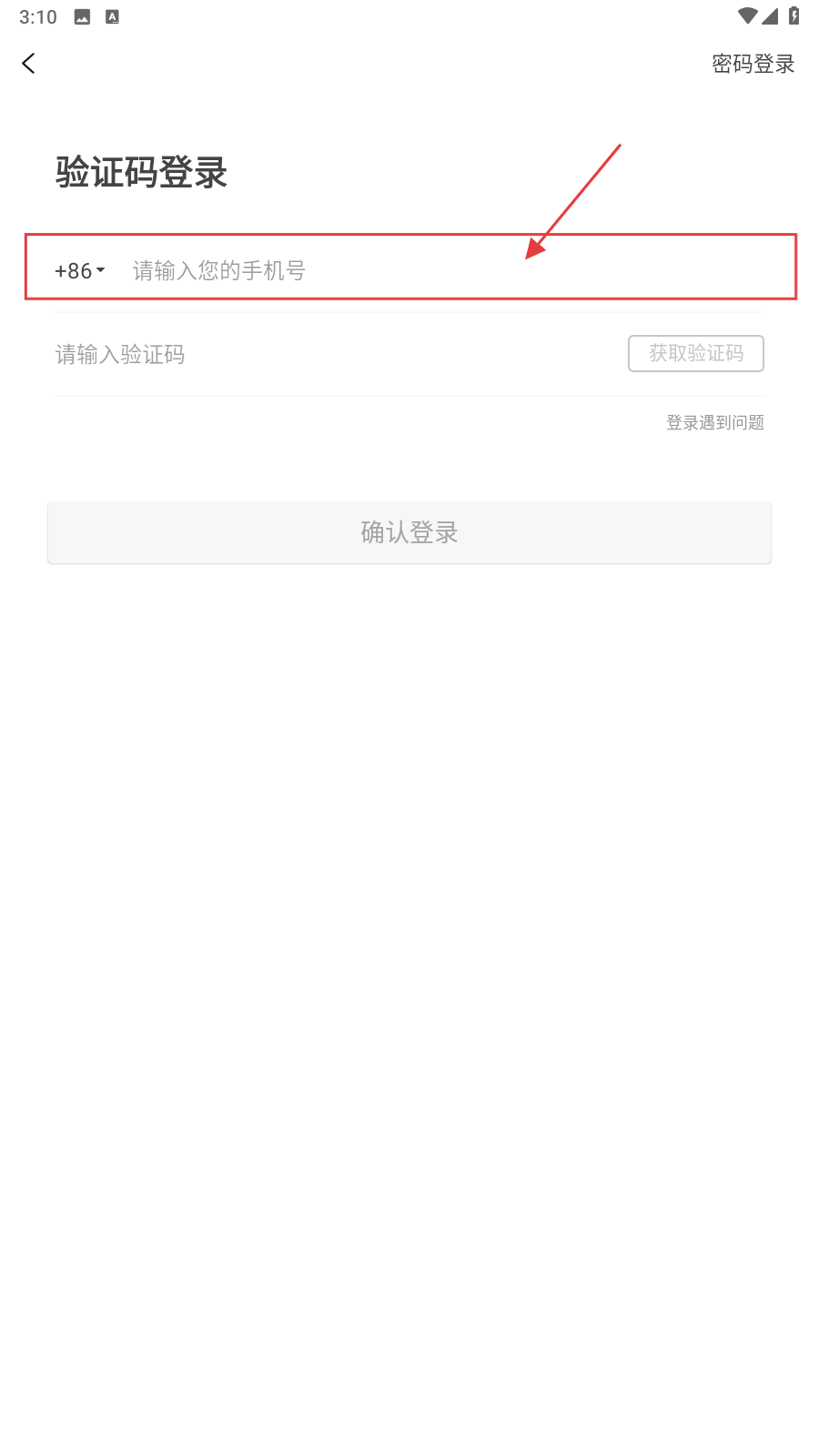This screenshot has width=819, height=1456.
Task: Go back using the top-left arrow
Action: pyautogui.click(x=29, y=63)
